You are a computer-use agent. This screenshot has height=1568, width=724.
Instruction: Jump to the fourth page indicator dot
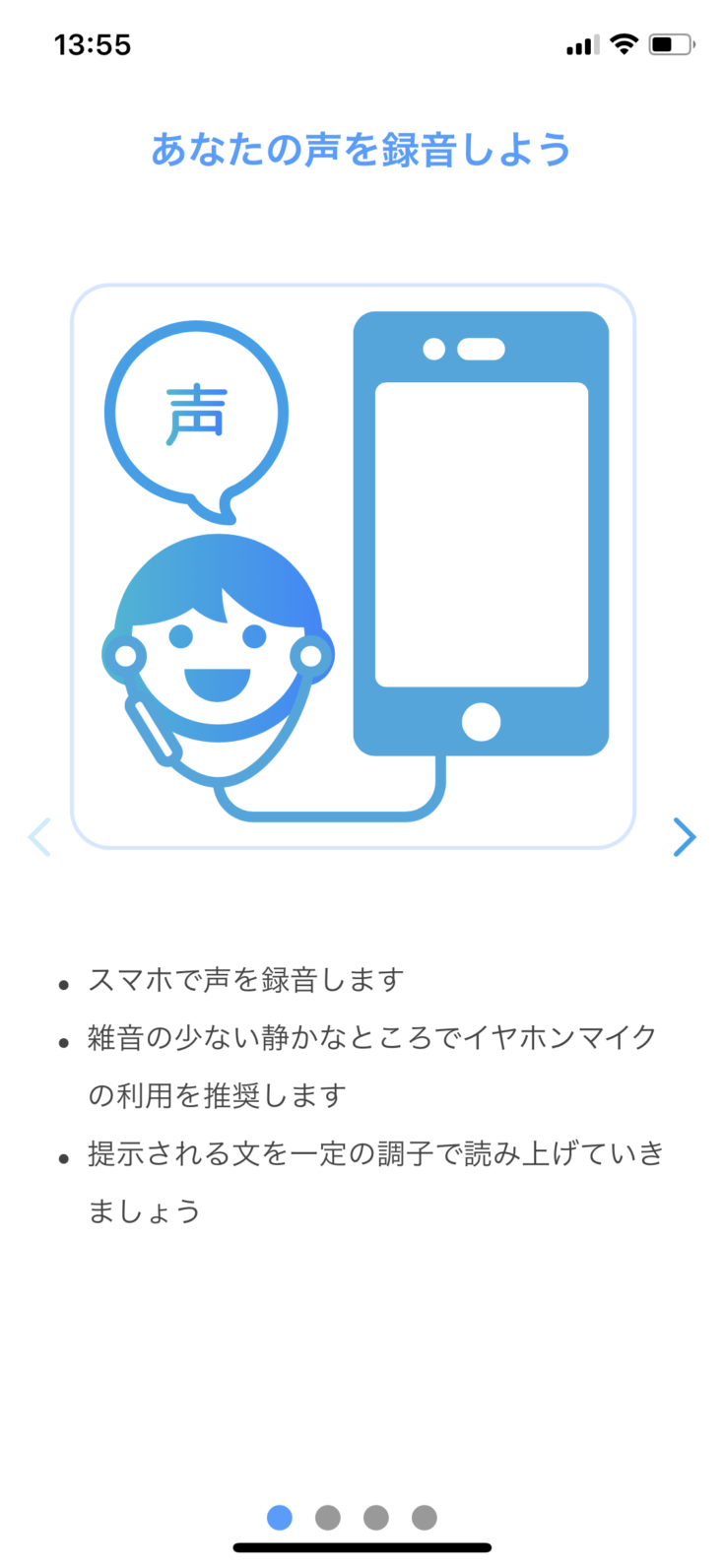click(425, 1518)
